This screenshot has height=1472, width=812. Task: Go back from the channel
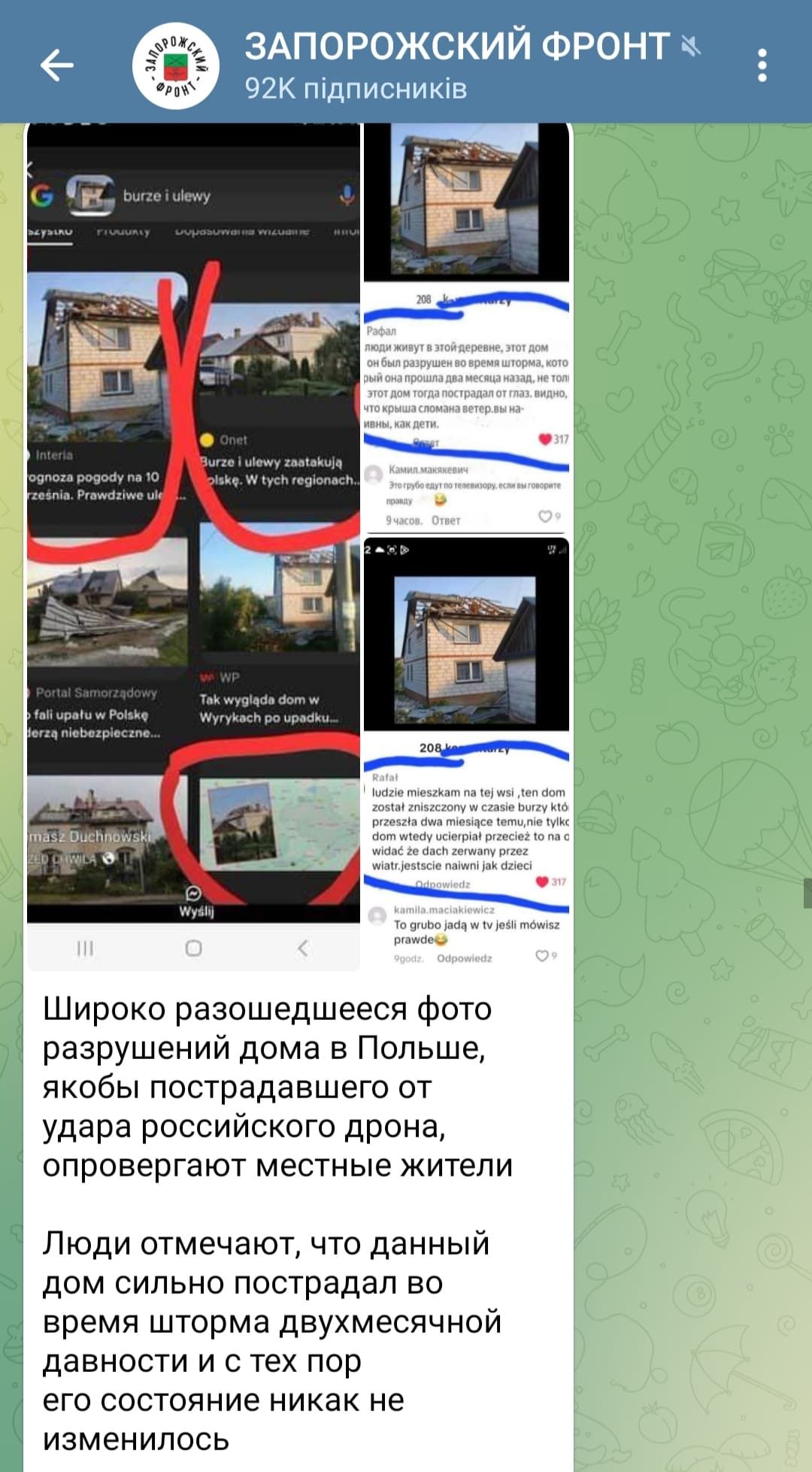56,65
